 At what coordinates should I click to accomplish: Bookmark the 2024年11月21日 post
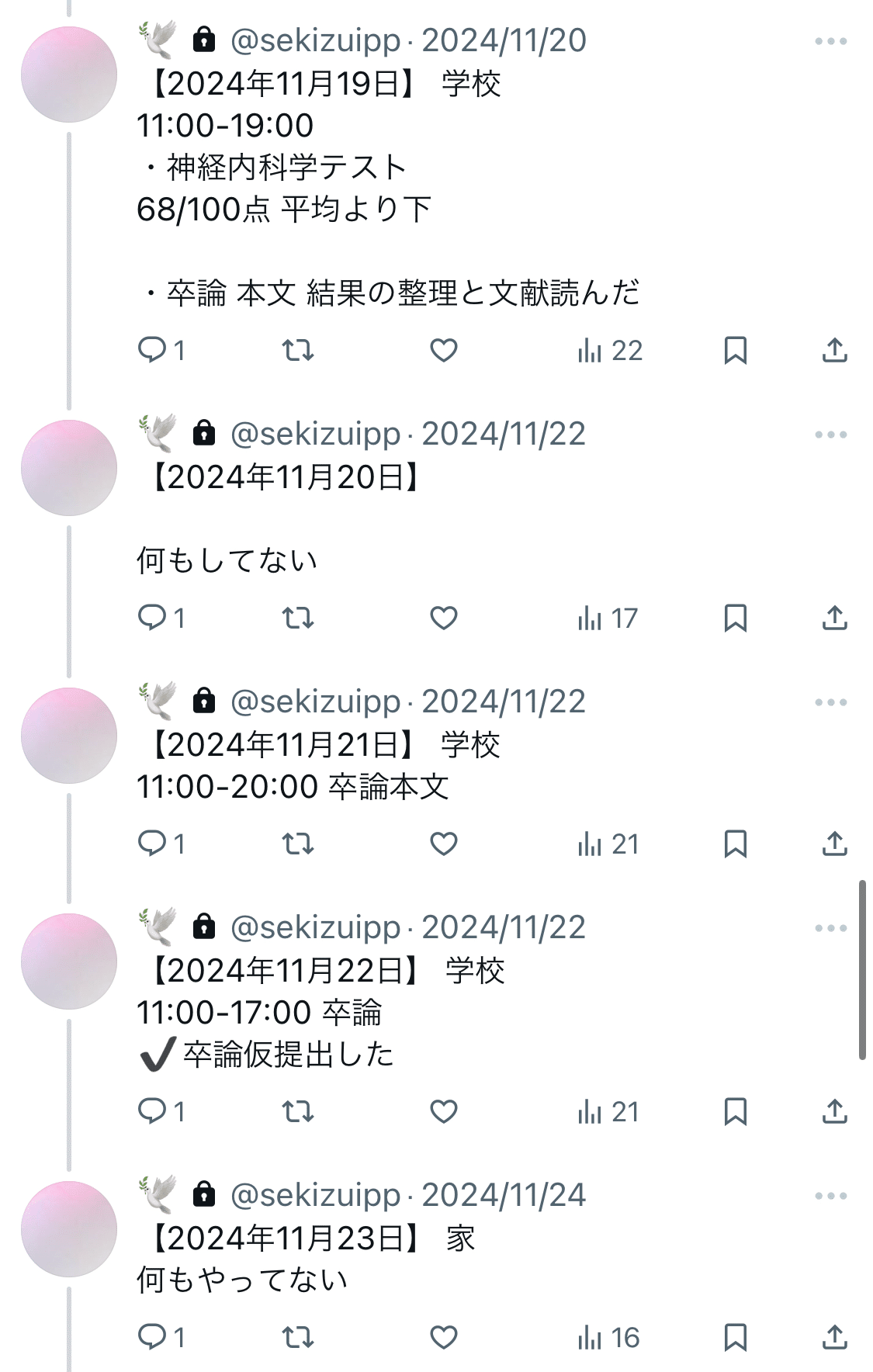[735, 844]
